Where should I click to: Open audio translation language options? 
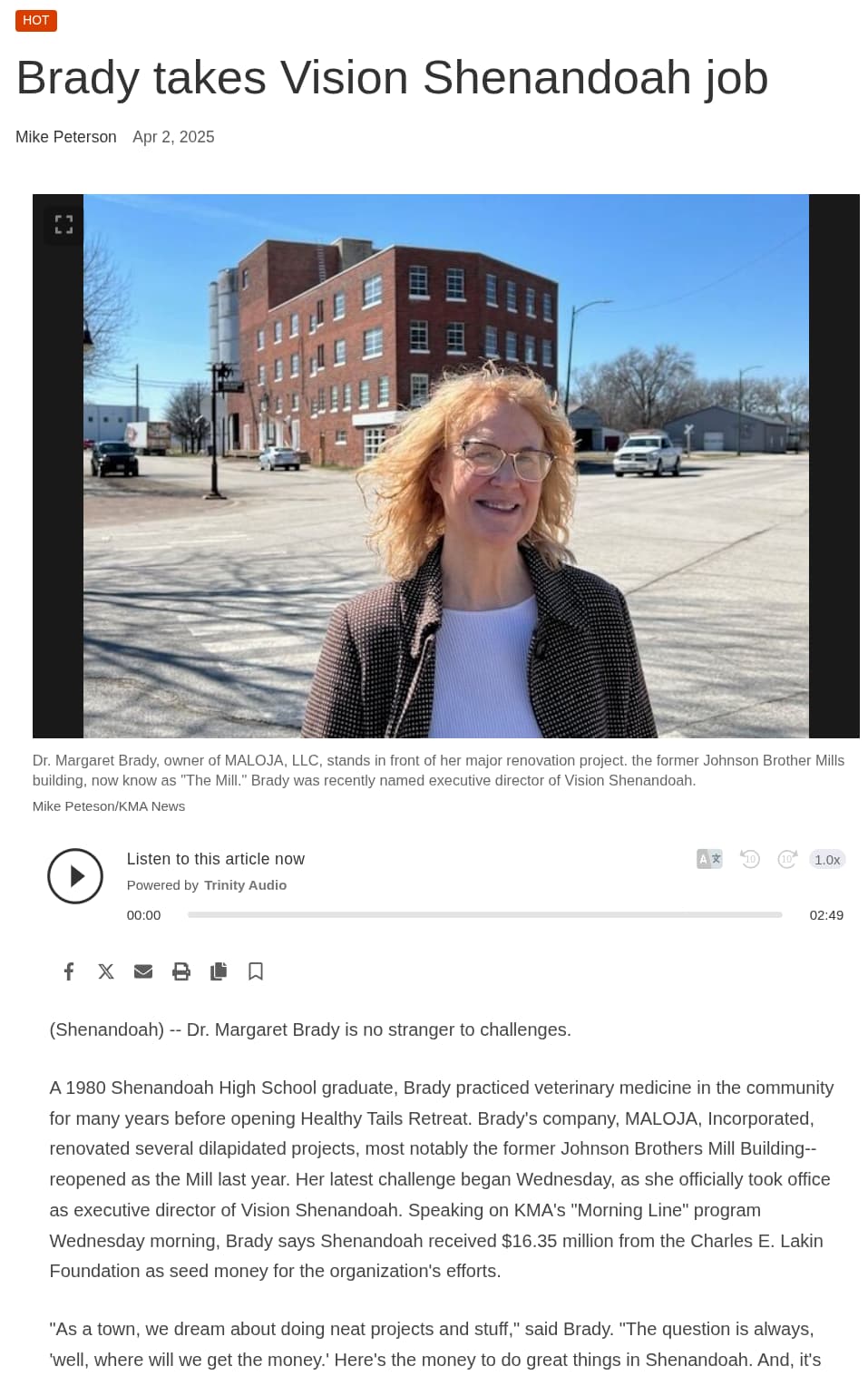709,859
